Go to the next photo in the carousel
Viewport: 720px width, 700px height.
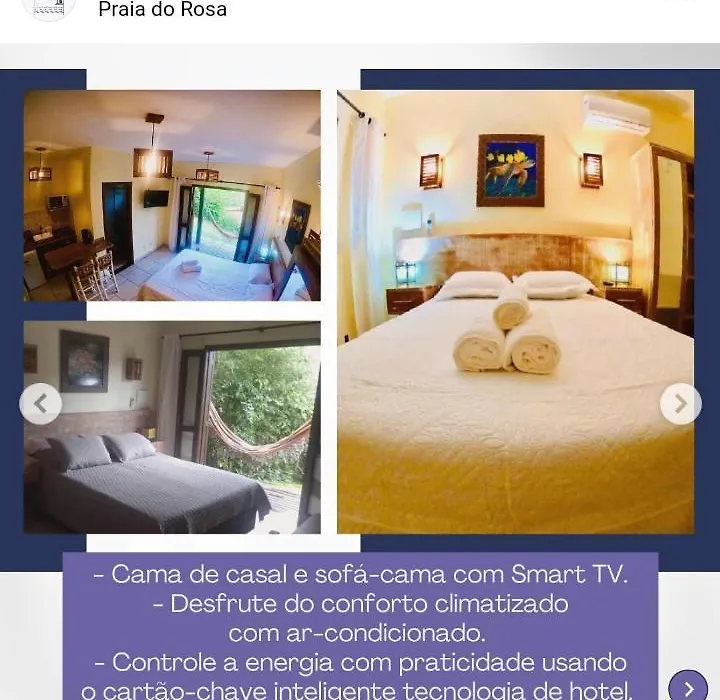pos(680,404)
